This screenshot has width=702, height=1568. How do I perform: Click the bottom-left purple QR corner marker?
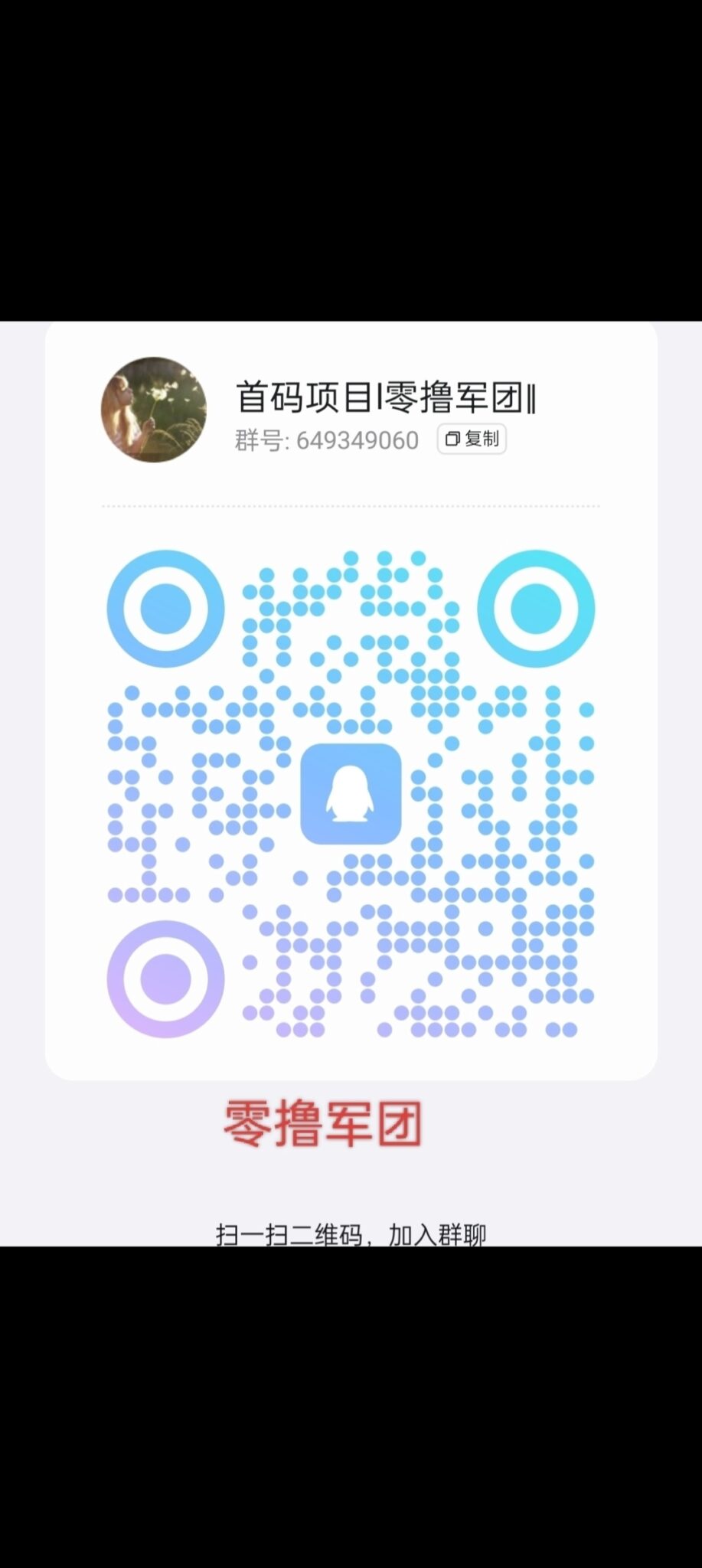coord(165,978)
